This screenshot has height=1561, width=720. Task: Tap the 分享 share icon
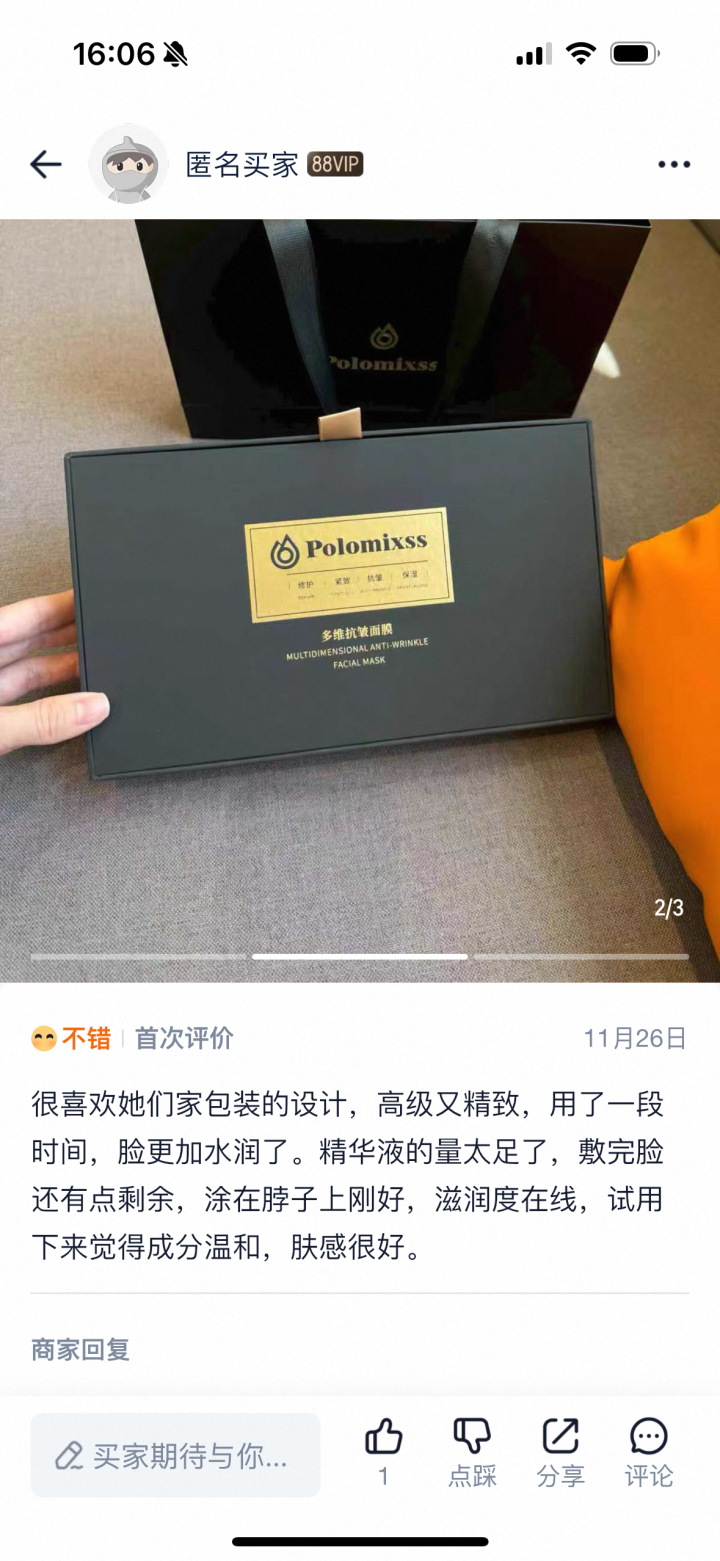(560, 1438)
